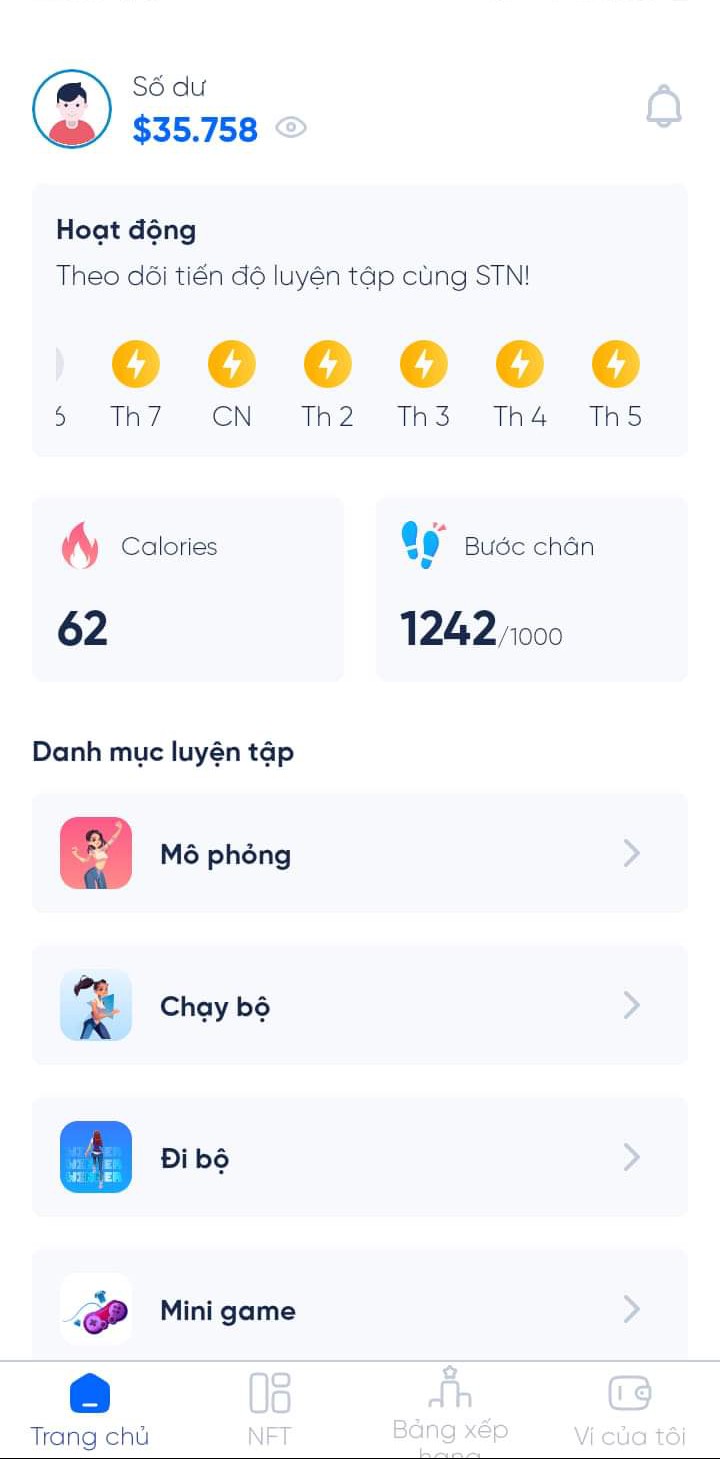Open the Calories card
This screenshot has width=720, height=1459.
188,589
